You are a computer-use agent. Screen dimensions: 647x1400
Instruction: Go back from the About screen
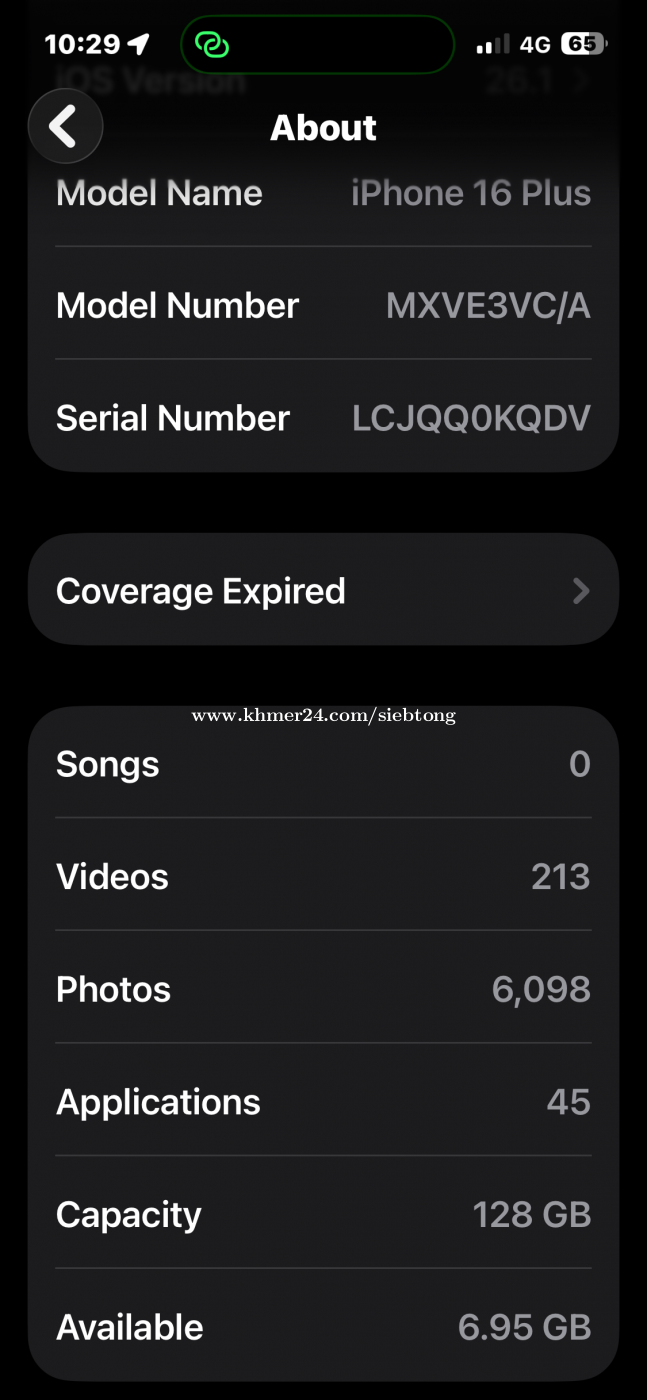click(65, 127)
